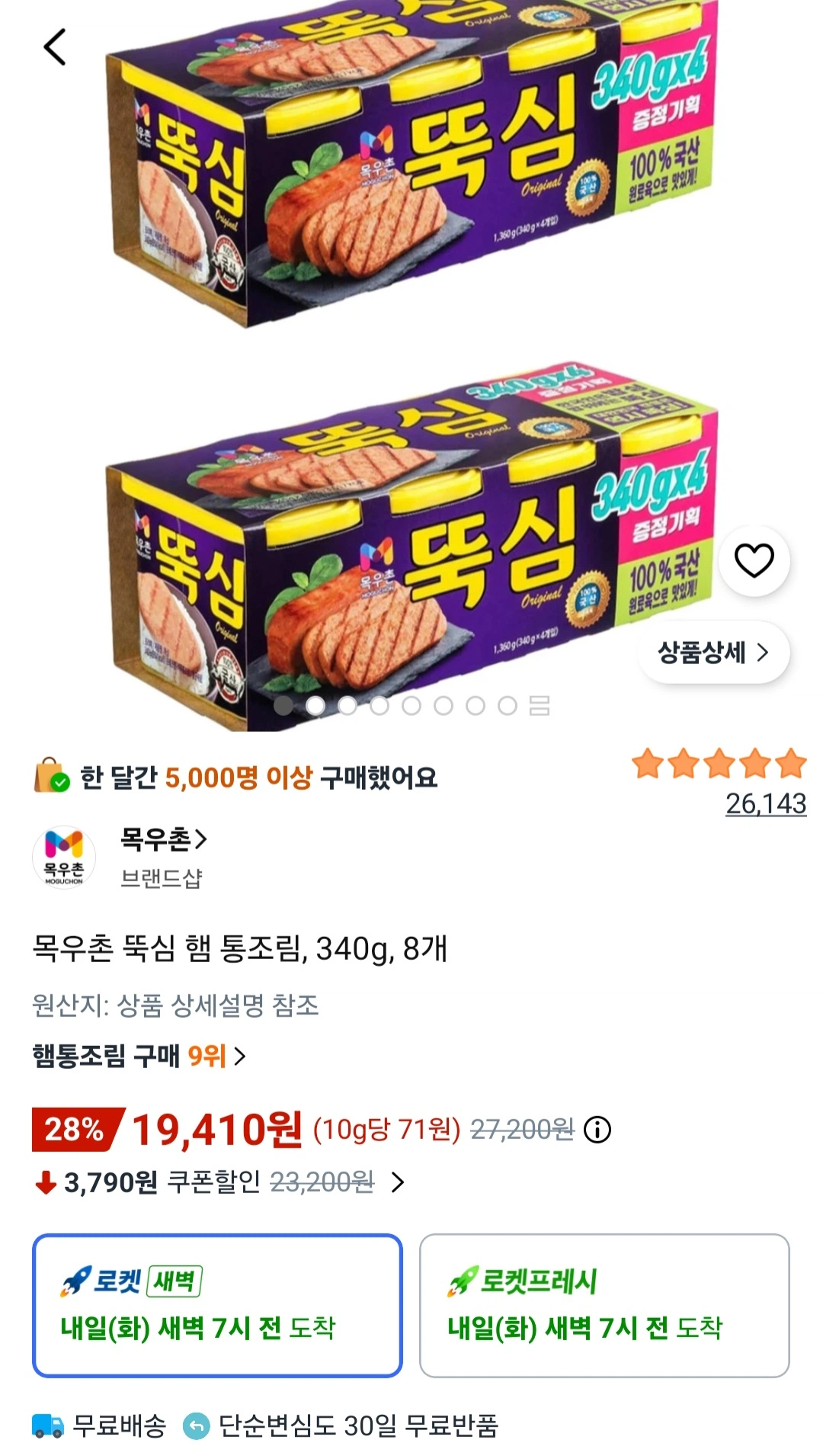Select 로켓 새벽 delivery option

click(x=217, y=1305)
